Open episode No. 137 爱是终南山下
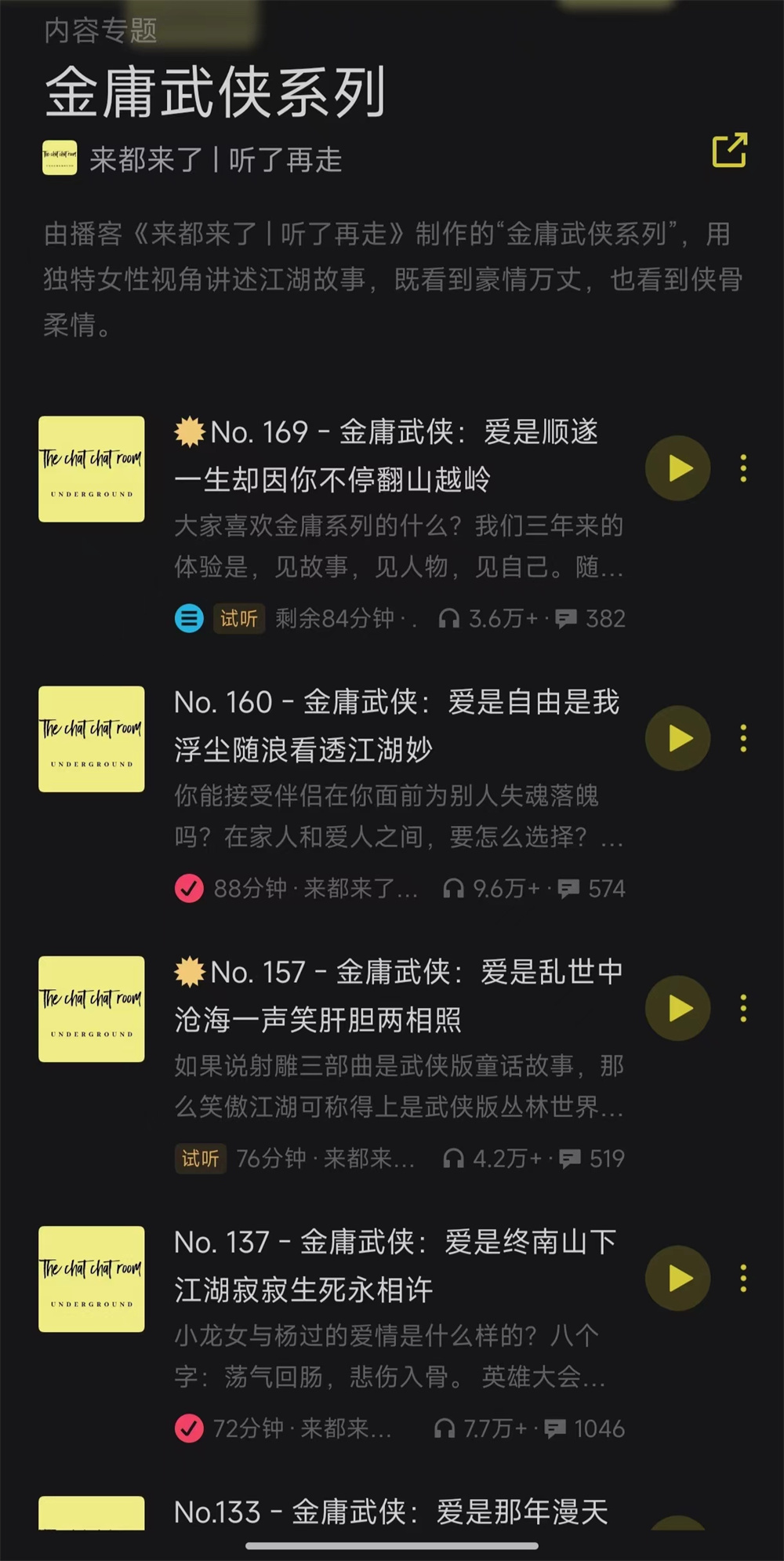The image size is (784, 1561). 395,1265
